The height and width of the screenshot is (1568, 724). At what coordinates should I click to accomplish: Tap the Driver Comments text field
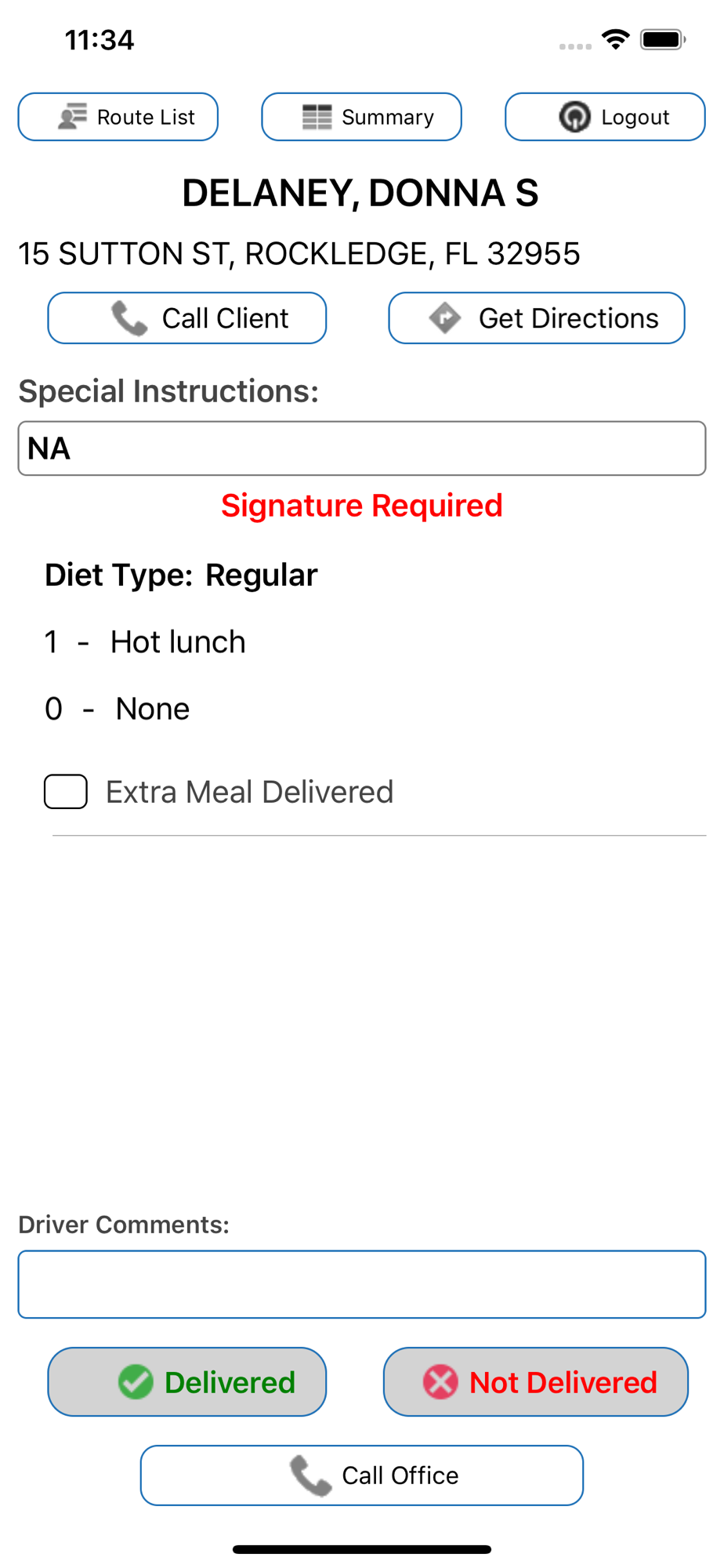[362, 1284]
